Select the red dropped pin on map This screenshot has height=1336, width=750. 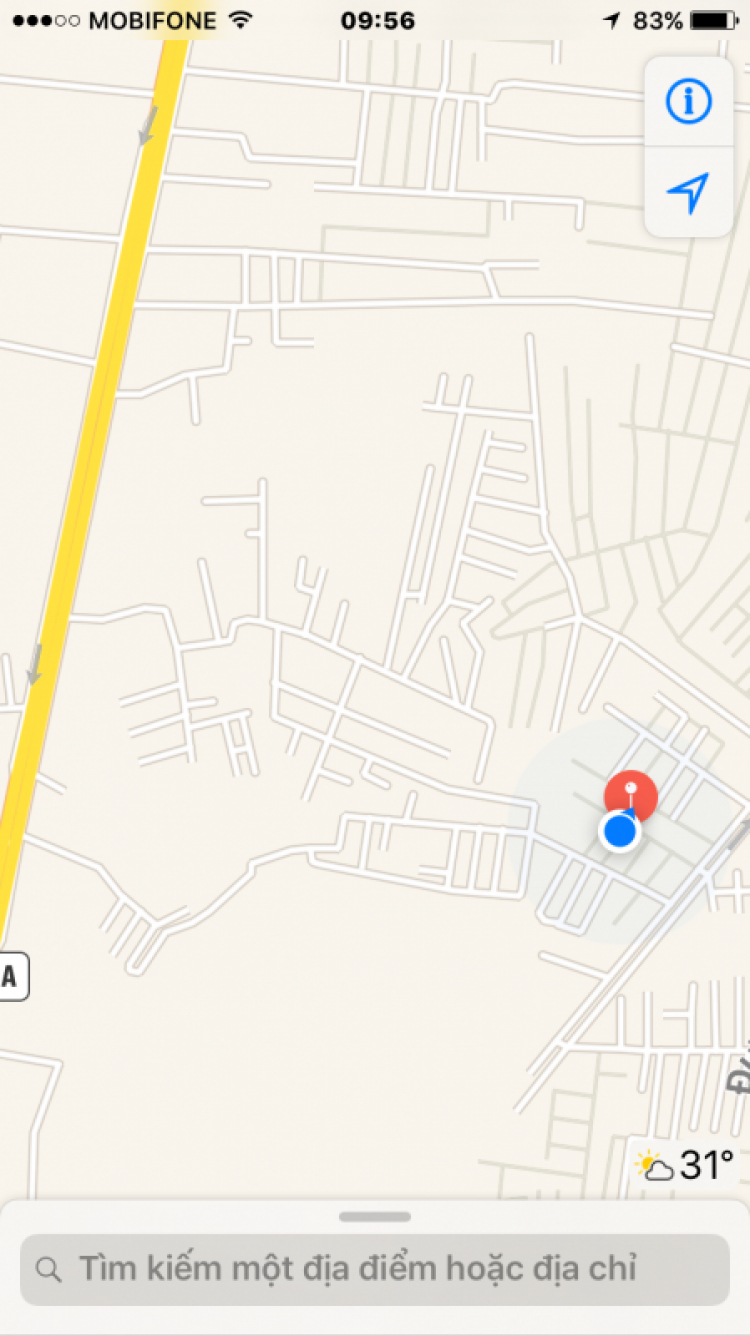[x=631, y=795]
